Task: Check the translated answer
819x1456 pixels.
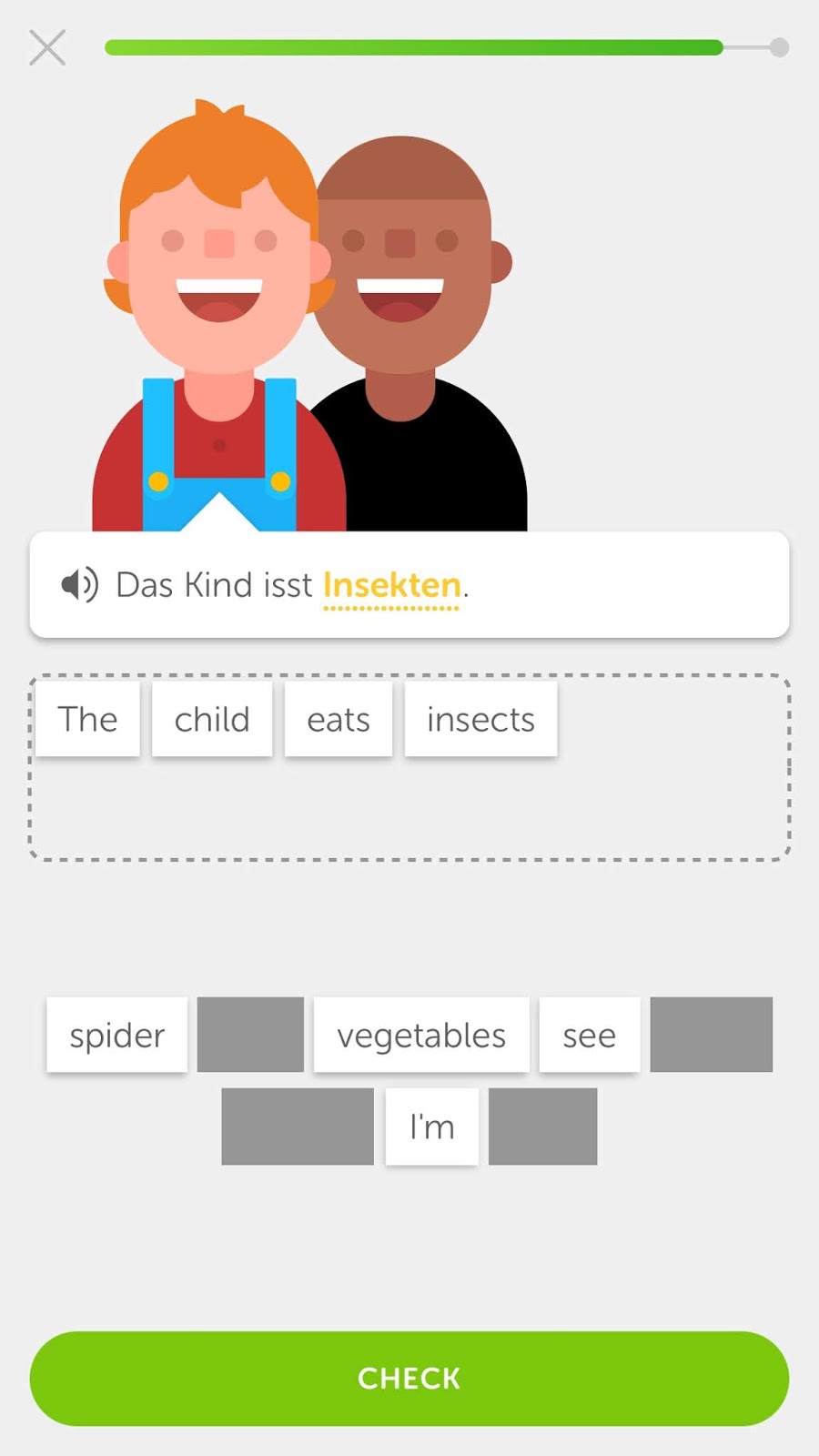Action: 409,1378
